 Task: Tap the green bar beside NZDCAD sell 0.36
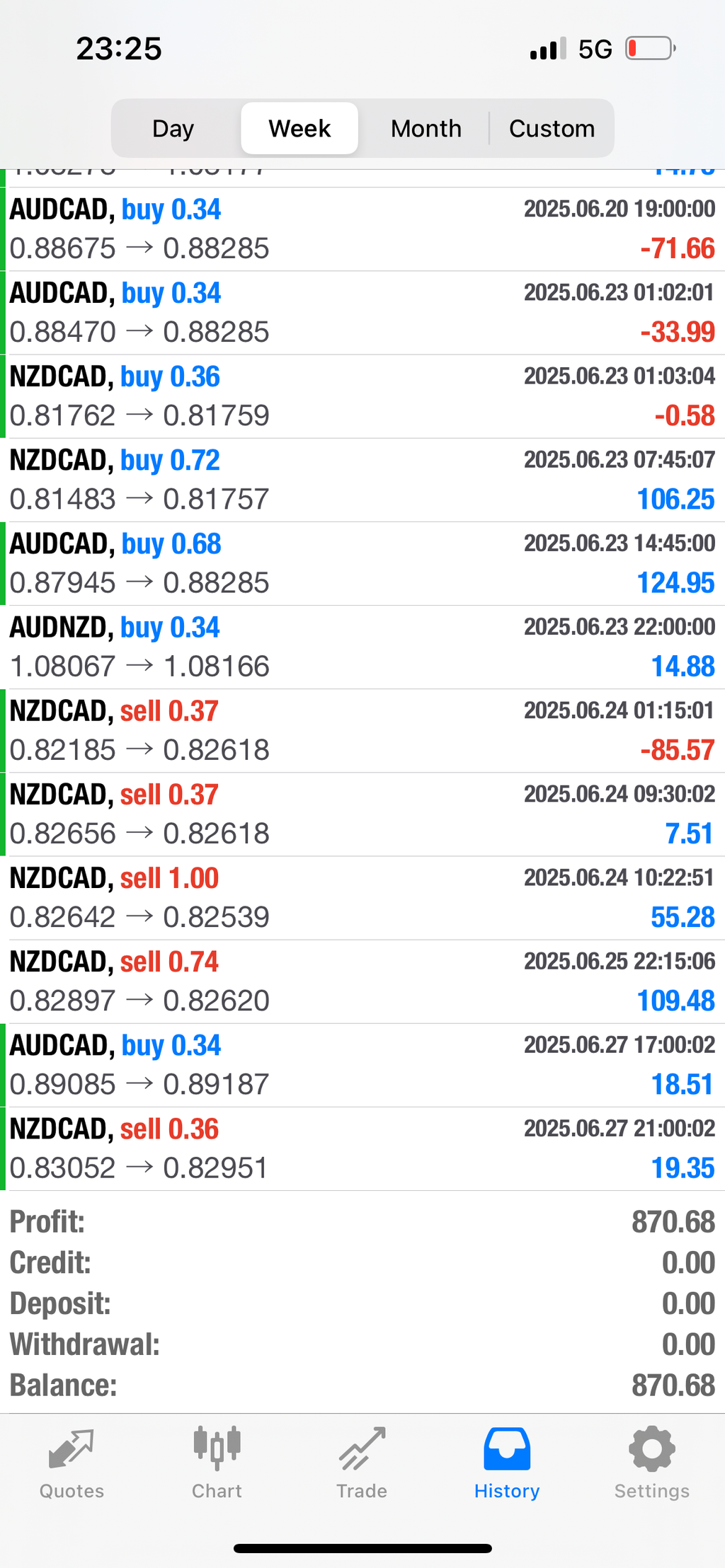[x=4, y=1148]
